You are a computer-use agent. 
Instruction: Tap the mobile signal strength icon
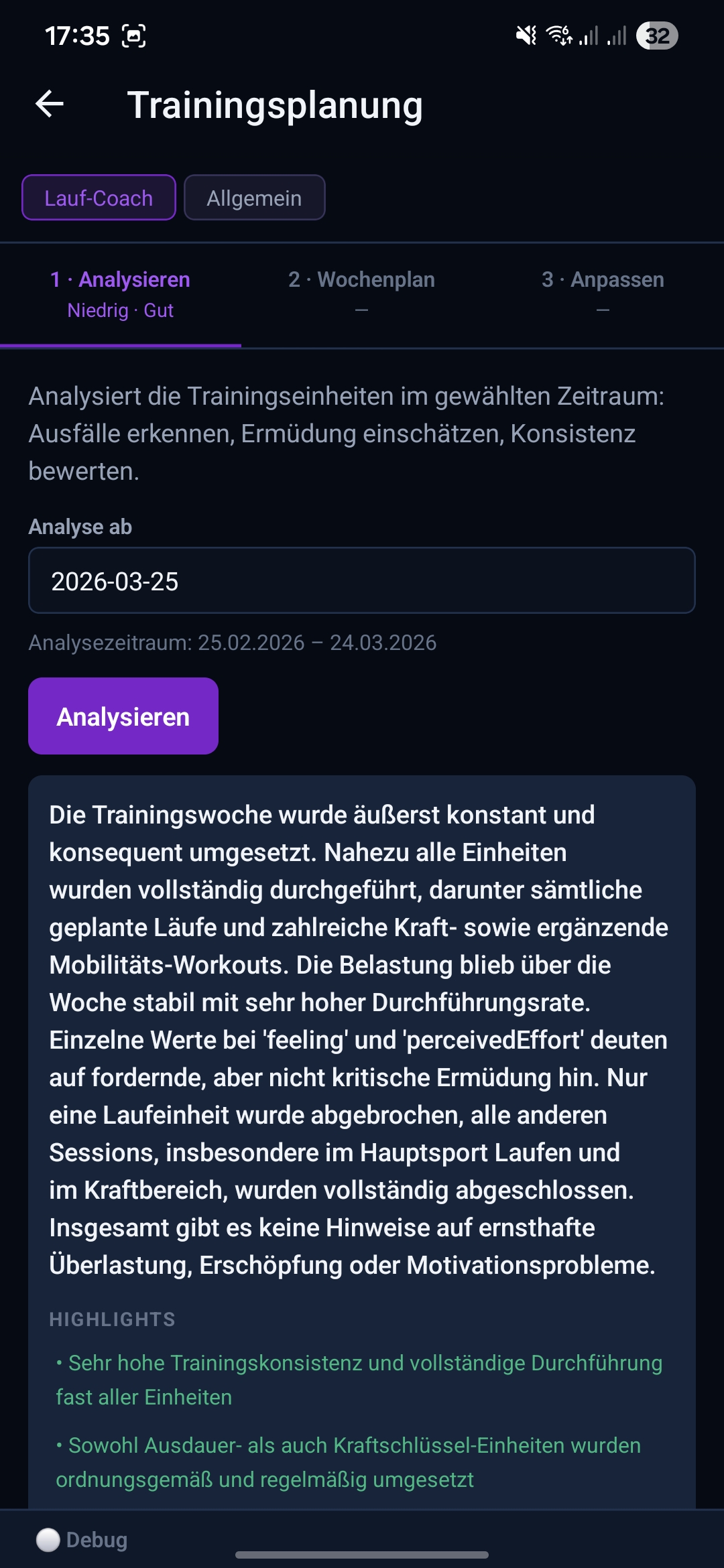[590, 35]
